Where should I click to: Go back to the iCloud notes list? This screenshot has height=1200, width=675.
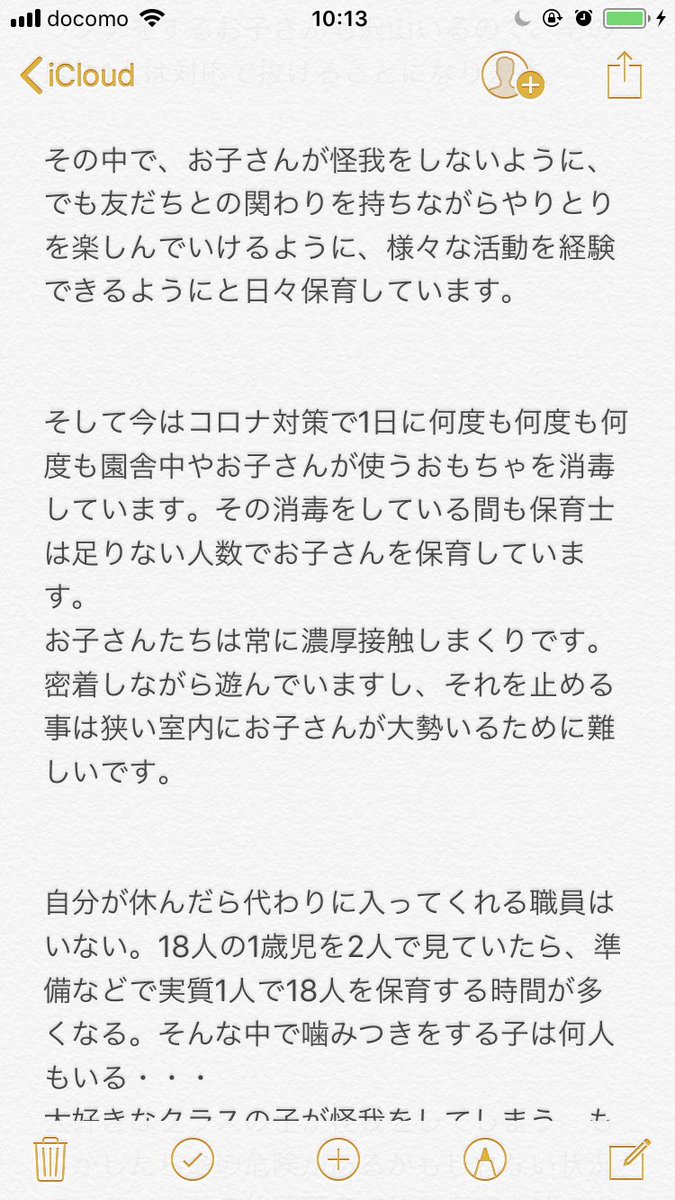(78, 75)
